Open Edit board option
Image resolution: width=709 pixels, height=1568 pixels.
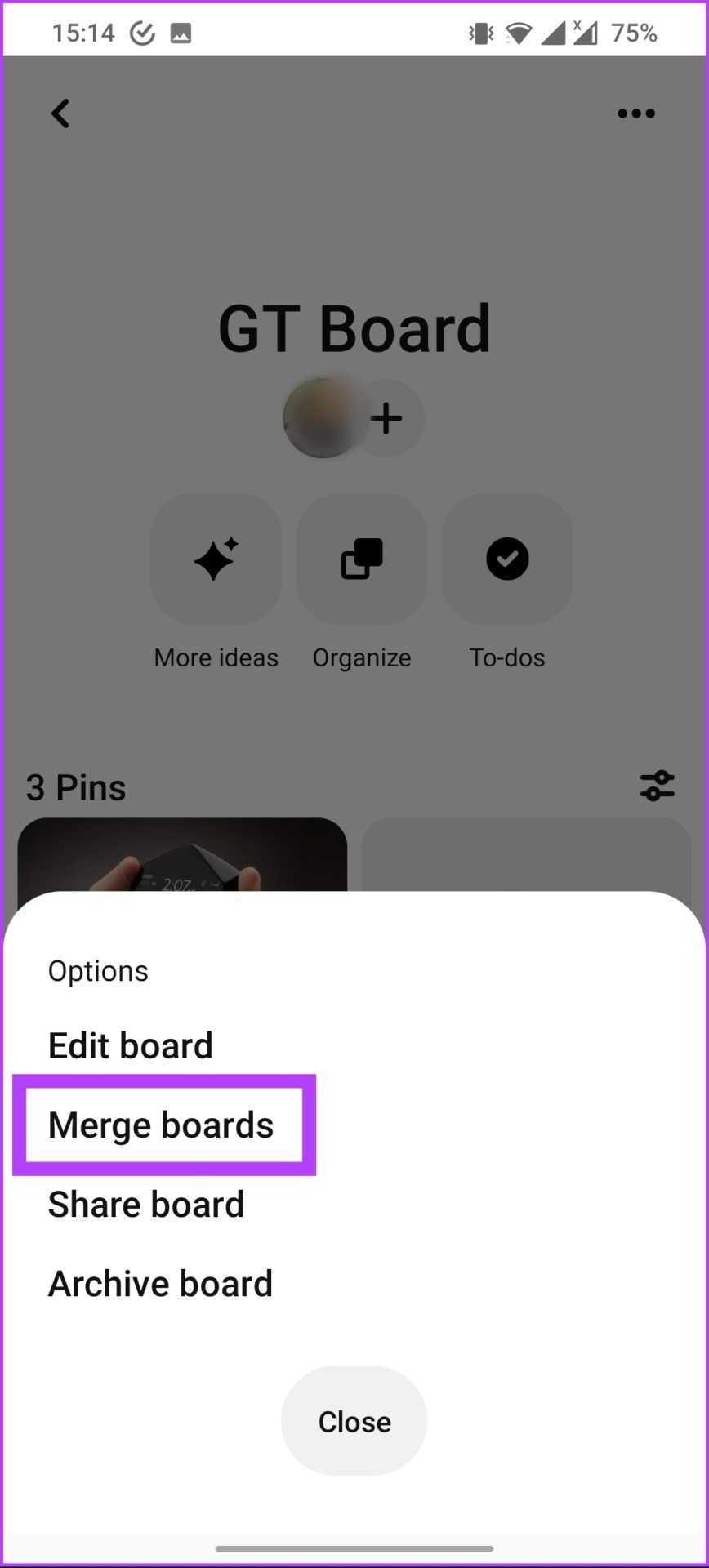tap(131, 1045)
